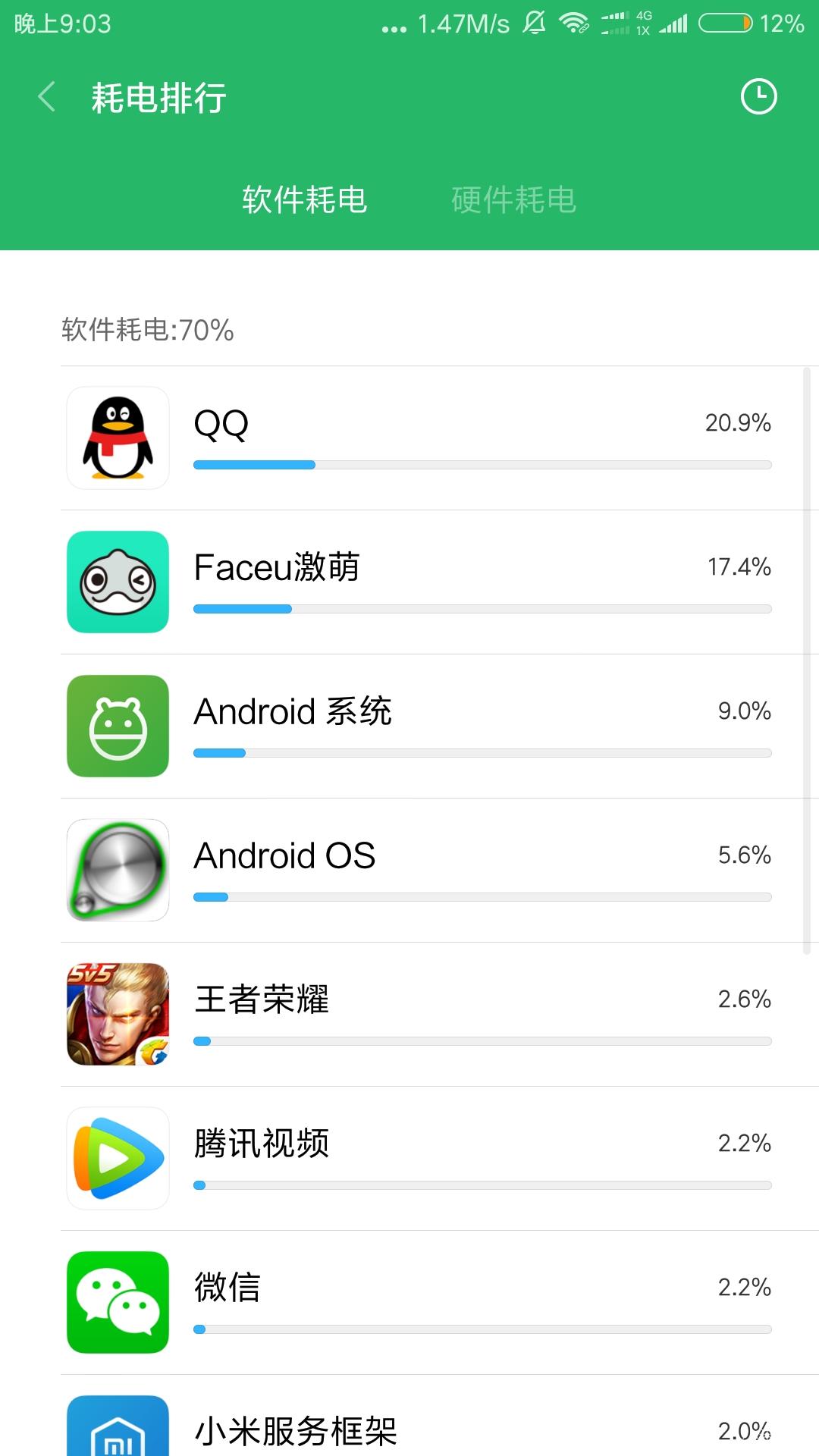Tap the 腾讯视频 play icon

click(118, 1156)
